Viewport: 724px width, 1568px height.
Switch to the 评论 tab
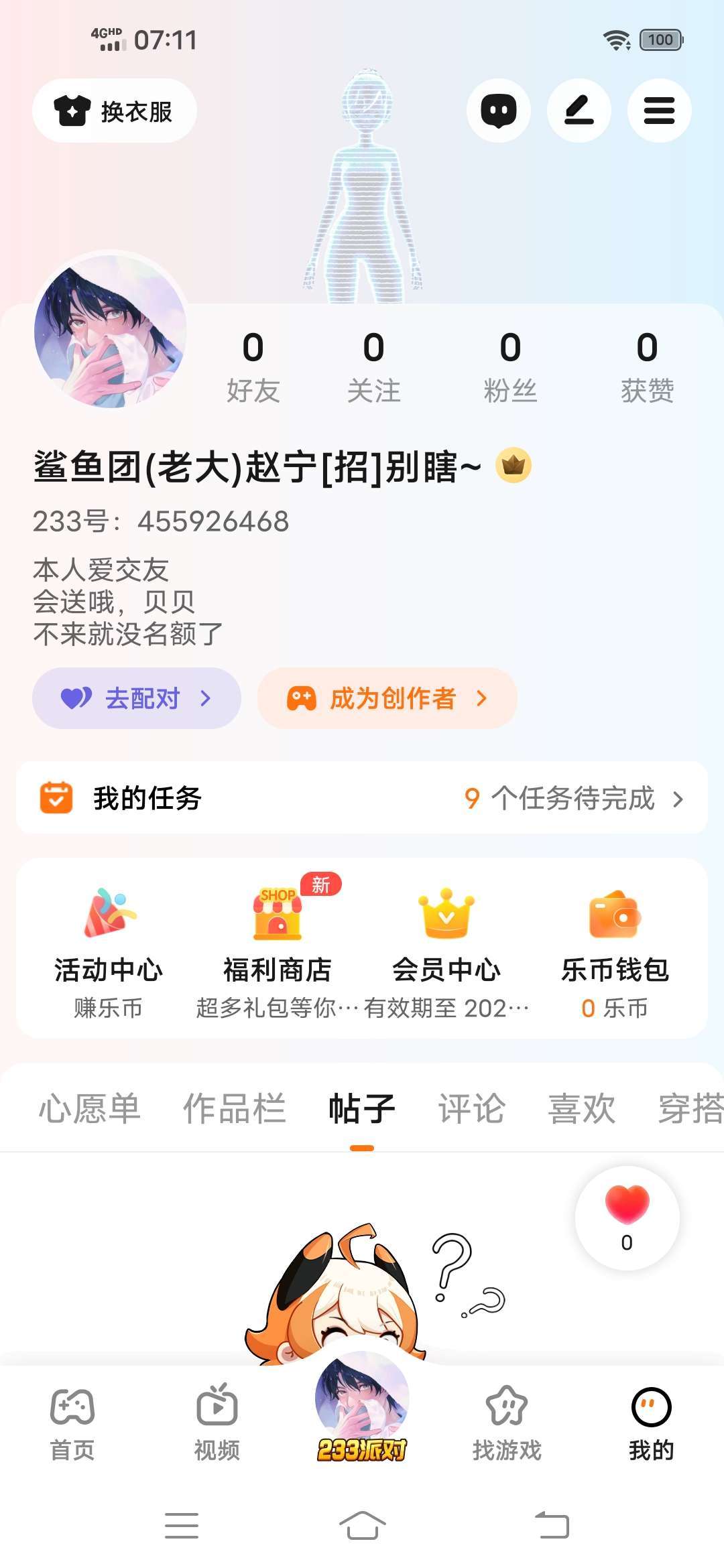click(x=471, y=1108)
